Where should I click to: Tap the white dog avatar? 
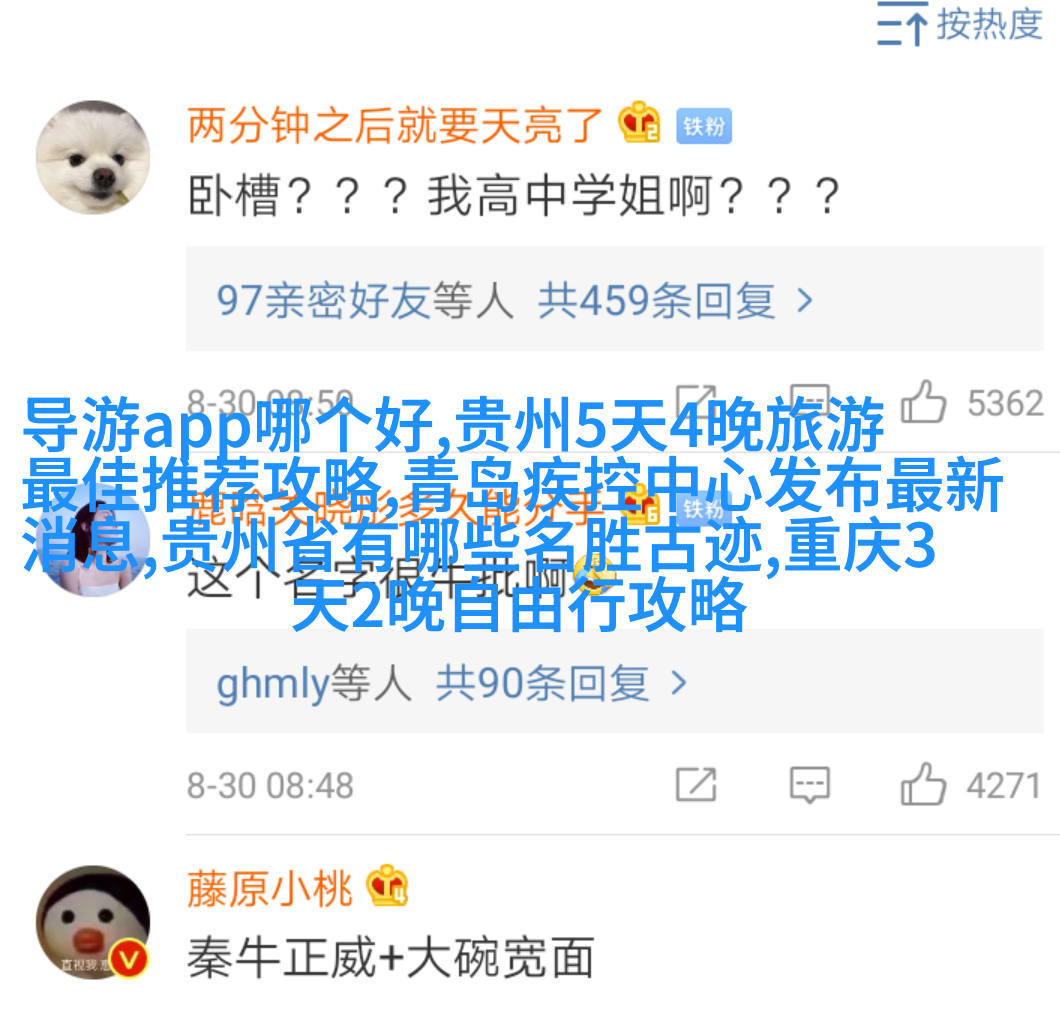point(92,157)
